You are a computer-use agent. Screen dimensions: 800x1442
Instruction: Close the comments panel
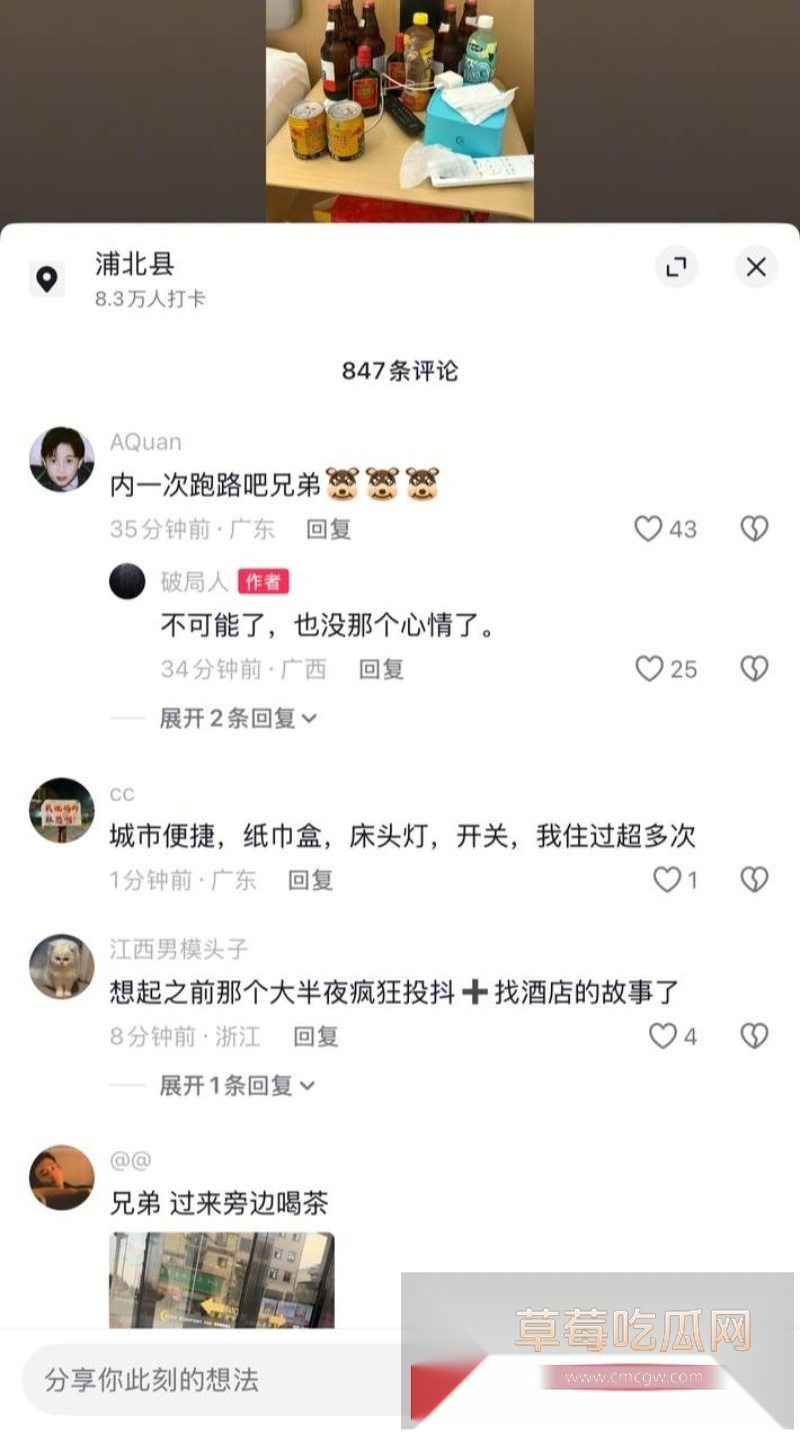coord(756,267)
